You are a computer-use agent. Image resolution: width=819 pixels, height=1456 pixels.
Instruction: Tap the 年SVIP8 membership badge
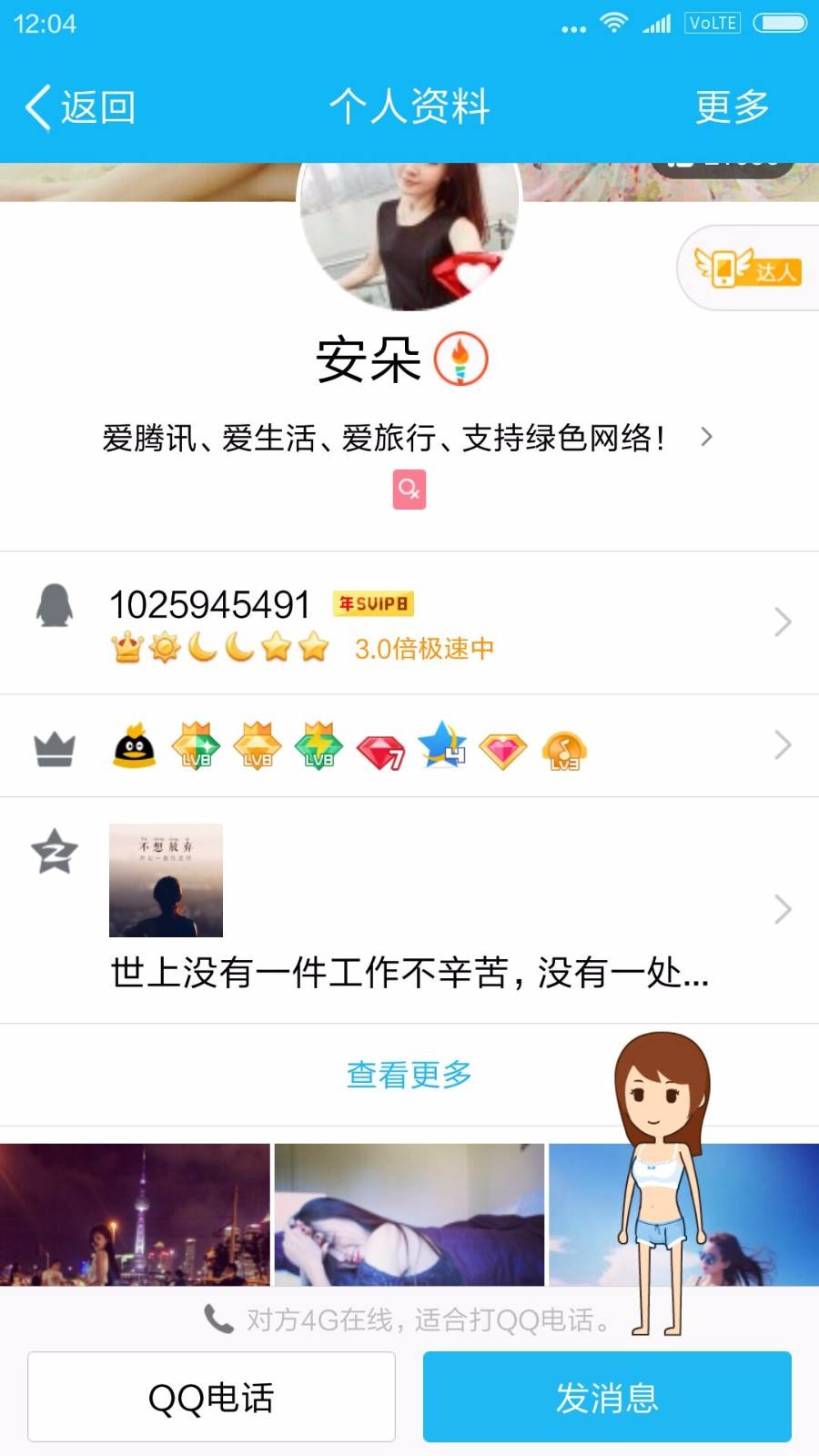point(372,603)
